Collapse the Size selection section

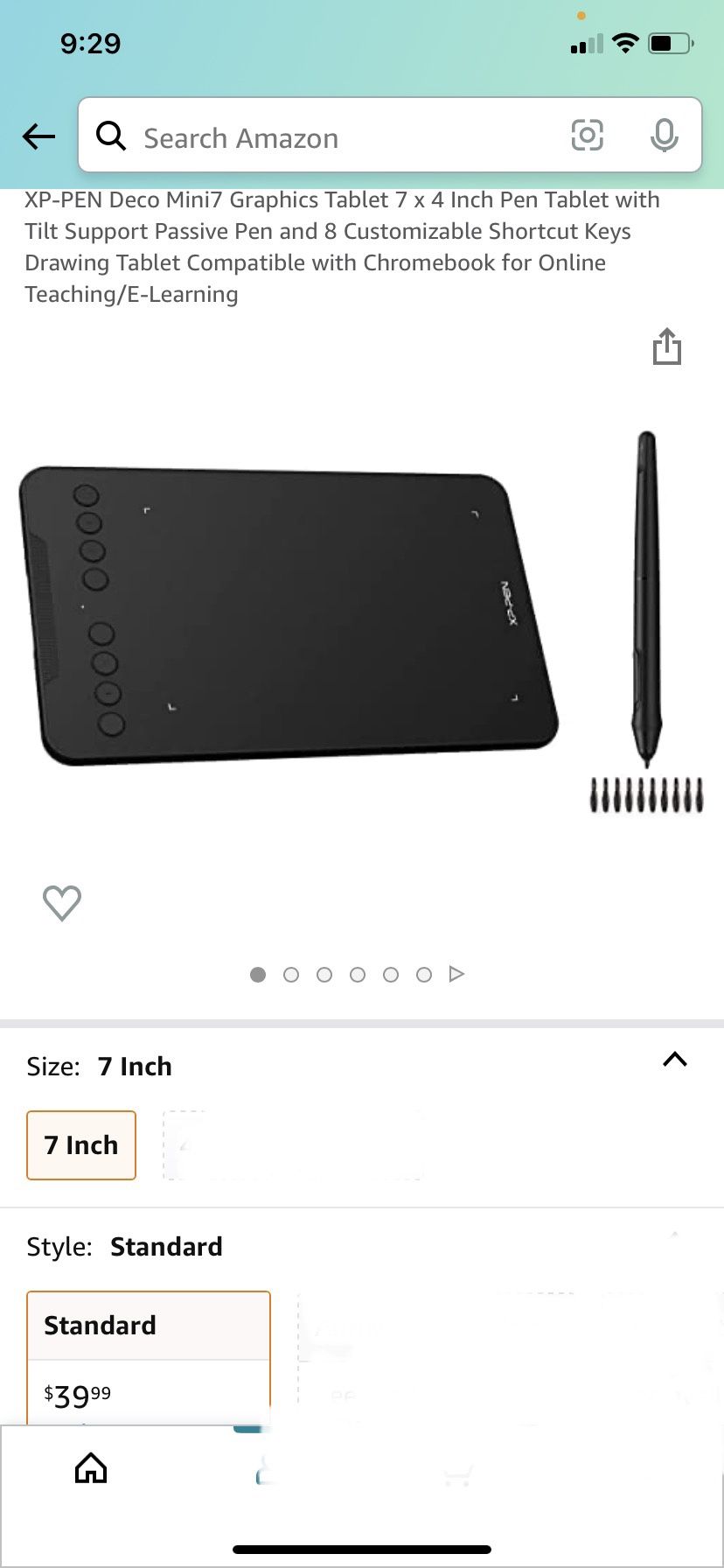pyautogui.click(x=674, y=1060)
